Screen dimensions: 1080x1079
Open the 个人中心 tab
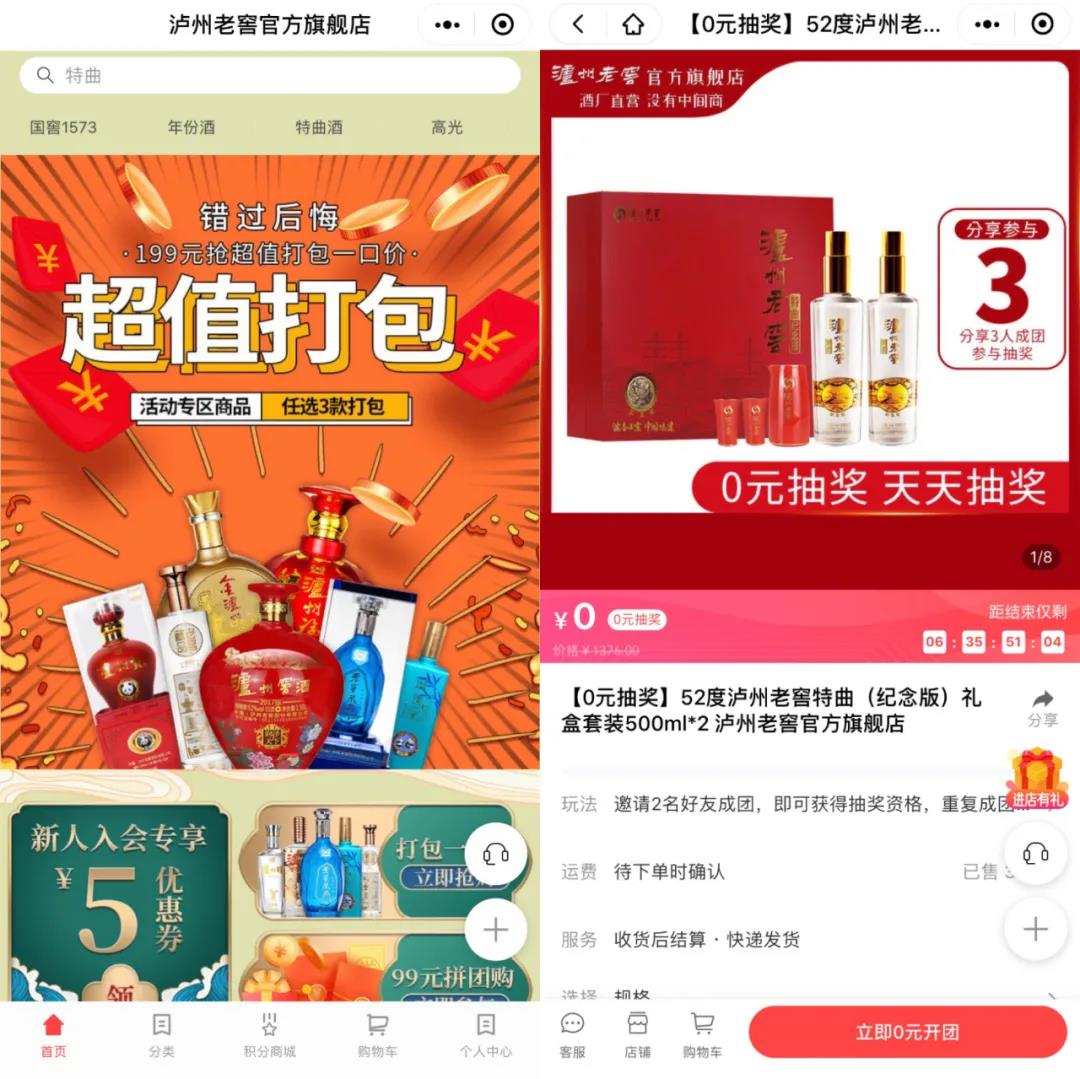click(485, 1035)
